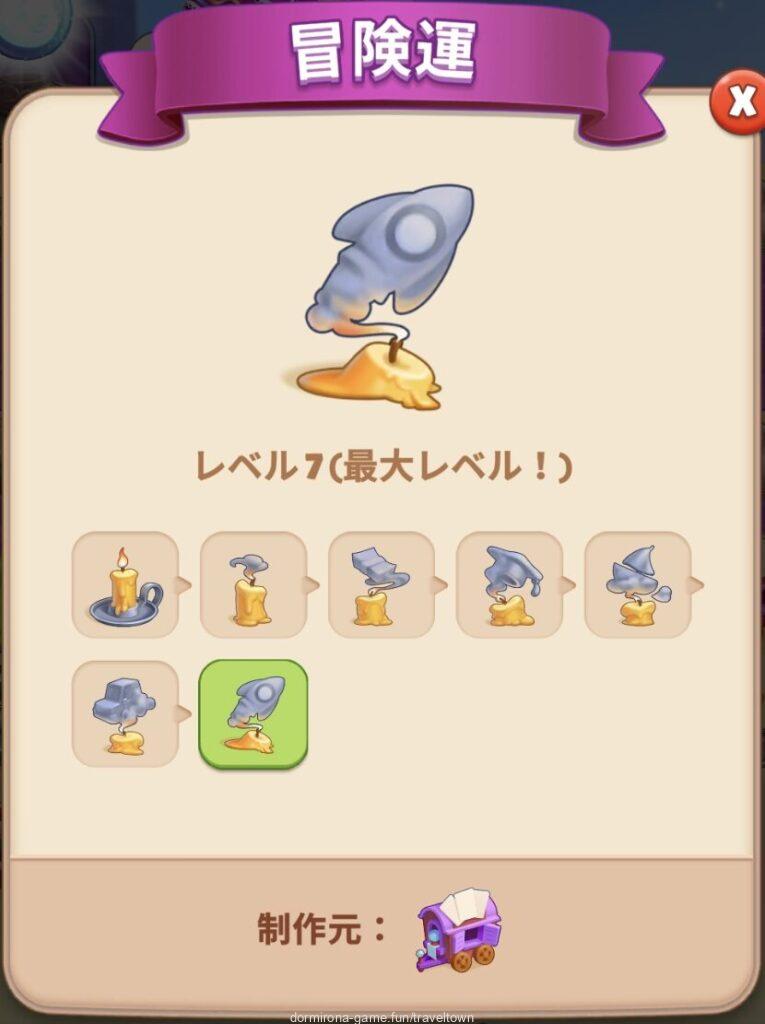Select the level 4 graduation cap smoke tile
This screenshot has height=1024, width=765.
(509, 585)
